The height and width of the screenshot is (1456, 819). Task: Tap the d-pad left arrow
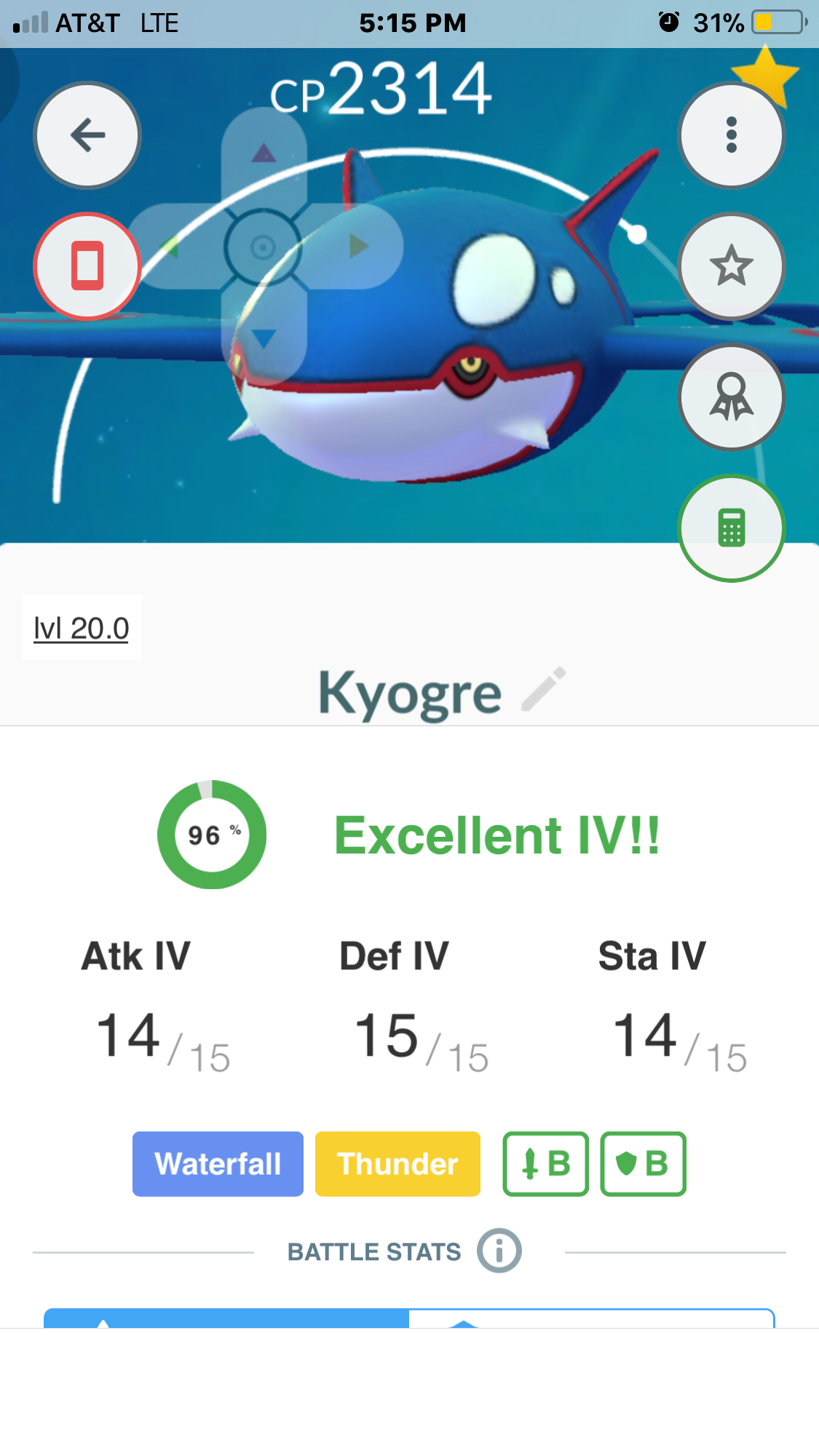[169, 247]
